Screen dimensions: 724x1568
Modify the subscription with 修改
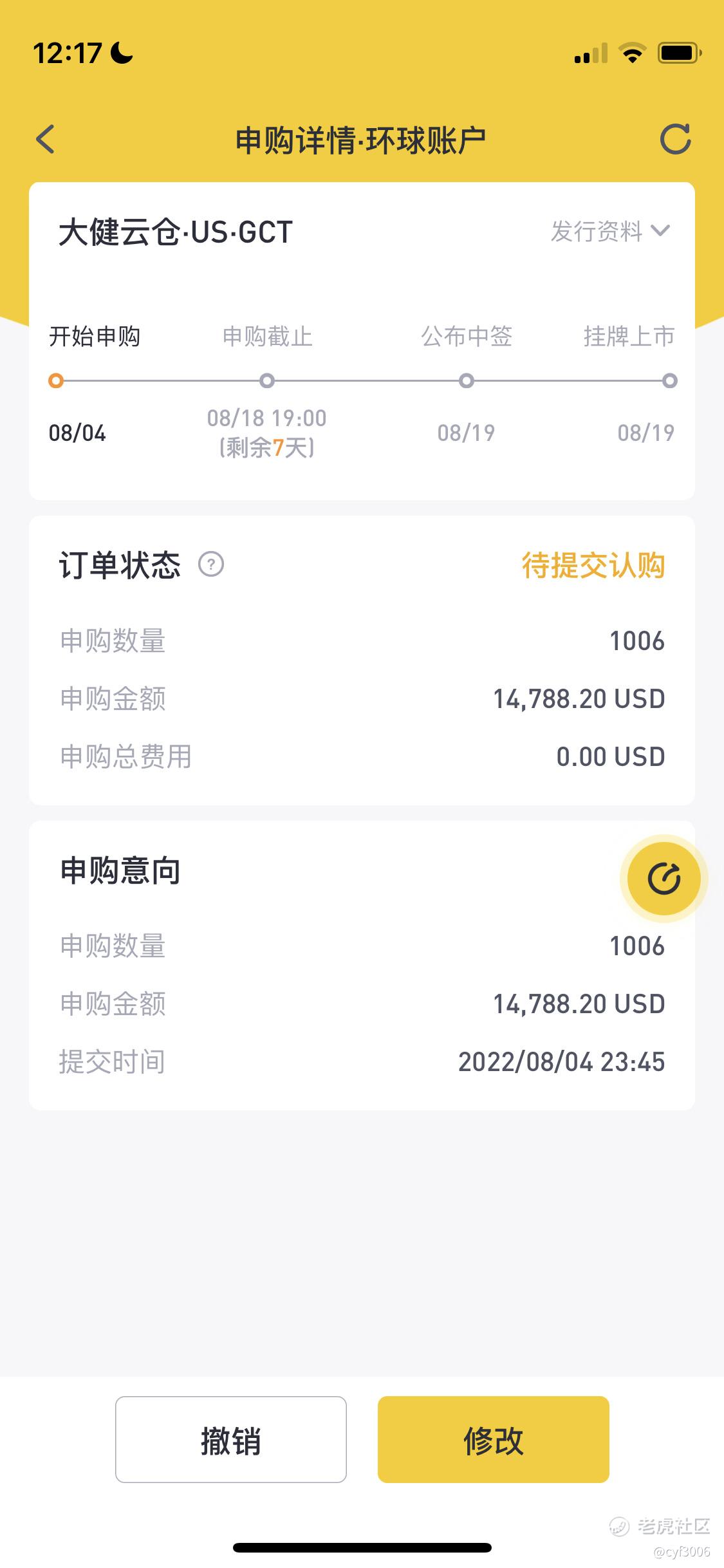[493, 1440]
